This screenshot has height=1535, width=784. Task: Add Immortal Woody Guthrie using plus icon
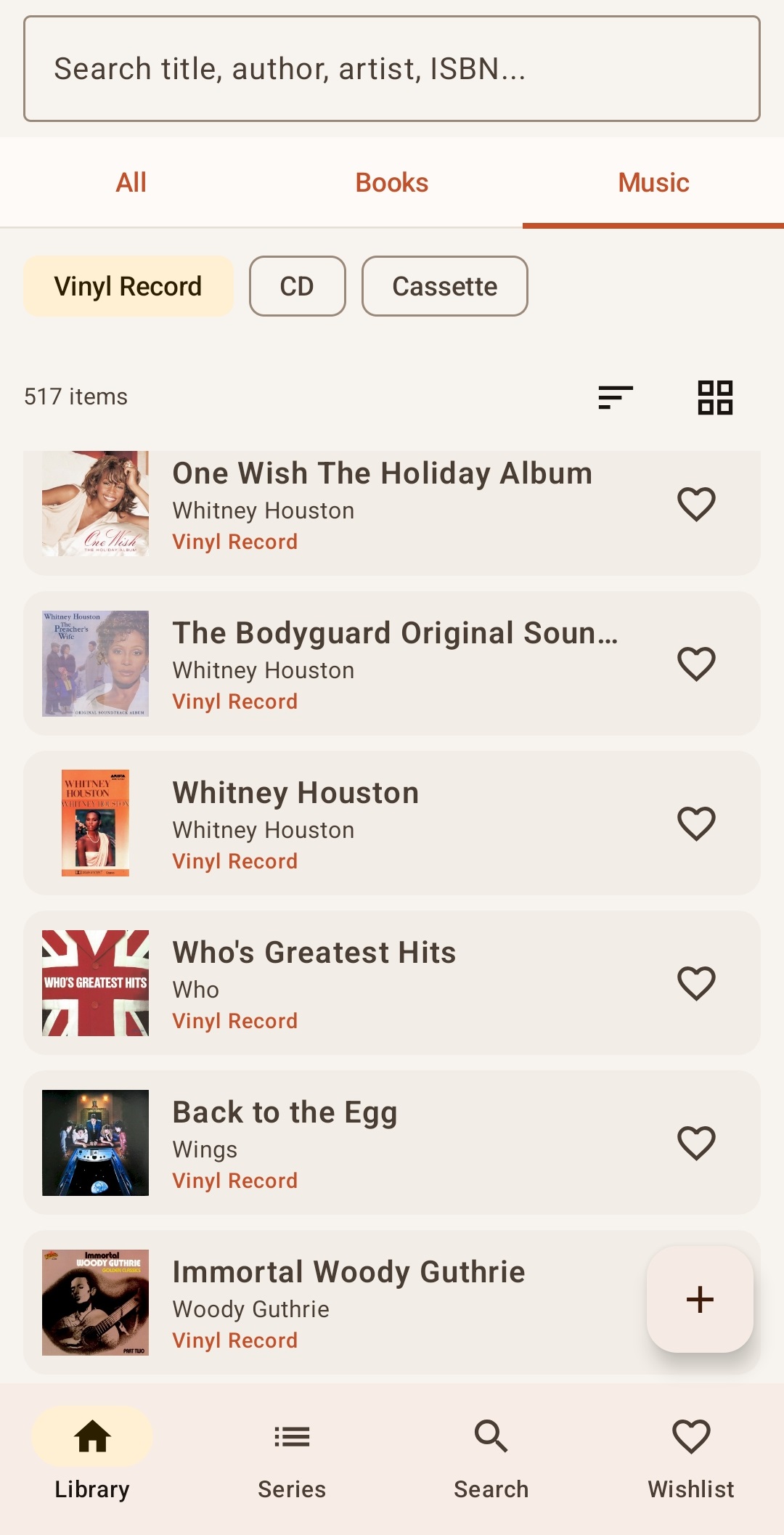699,1300
